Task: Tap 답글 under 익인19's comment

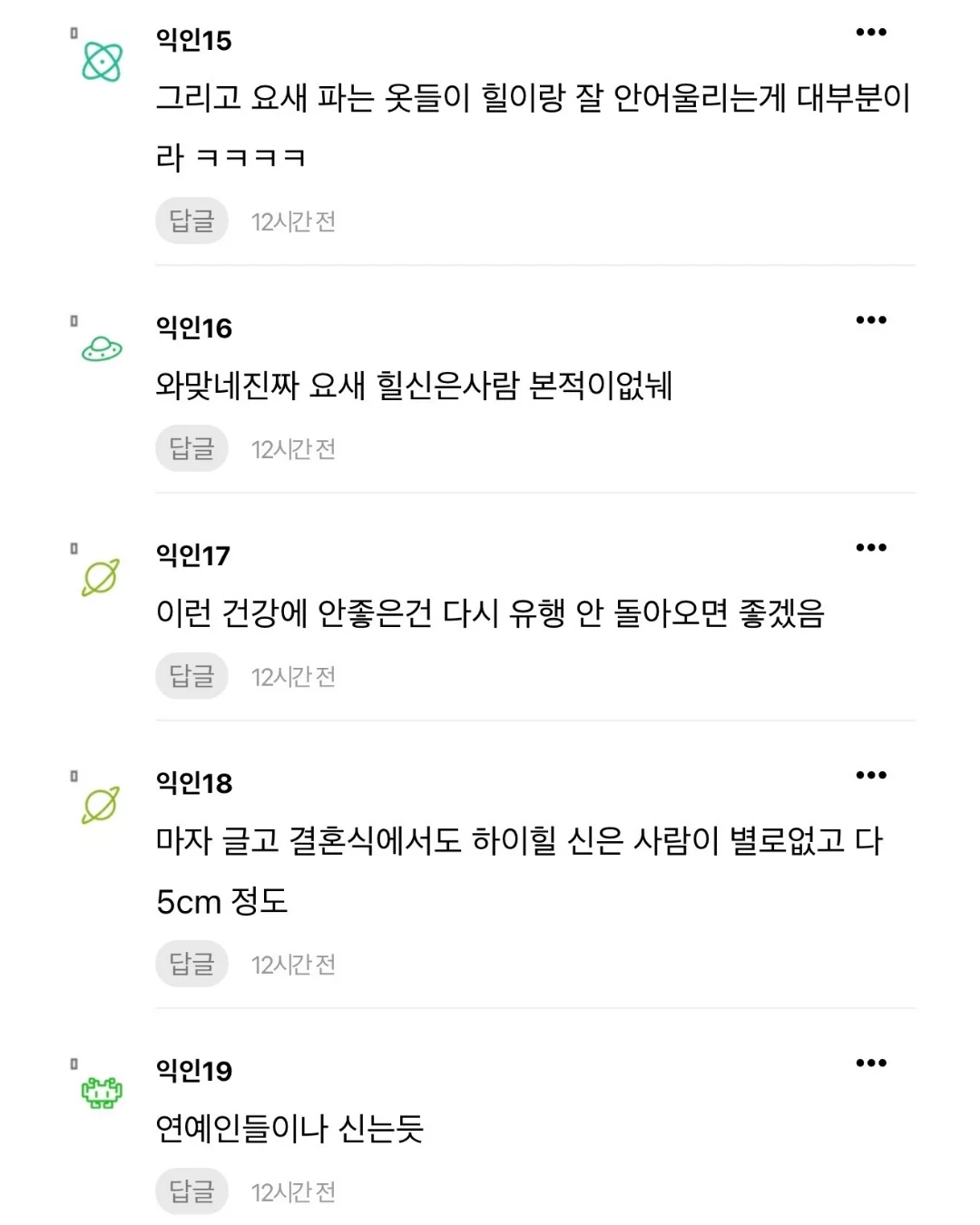Action: pos(191,1191)
